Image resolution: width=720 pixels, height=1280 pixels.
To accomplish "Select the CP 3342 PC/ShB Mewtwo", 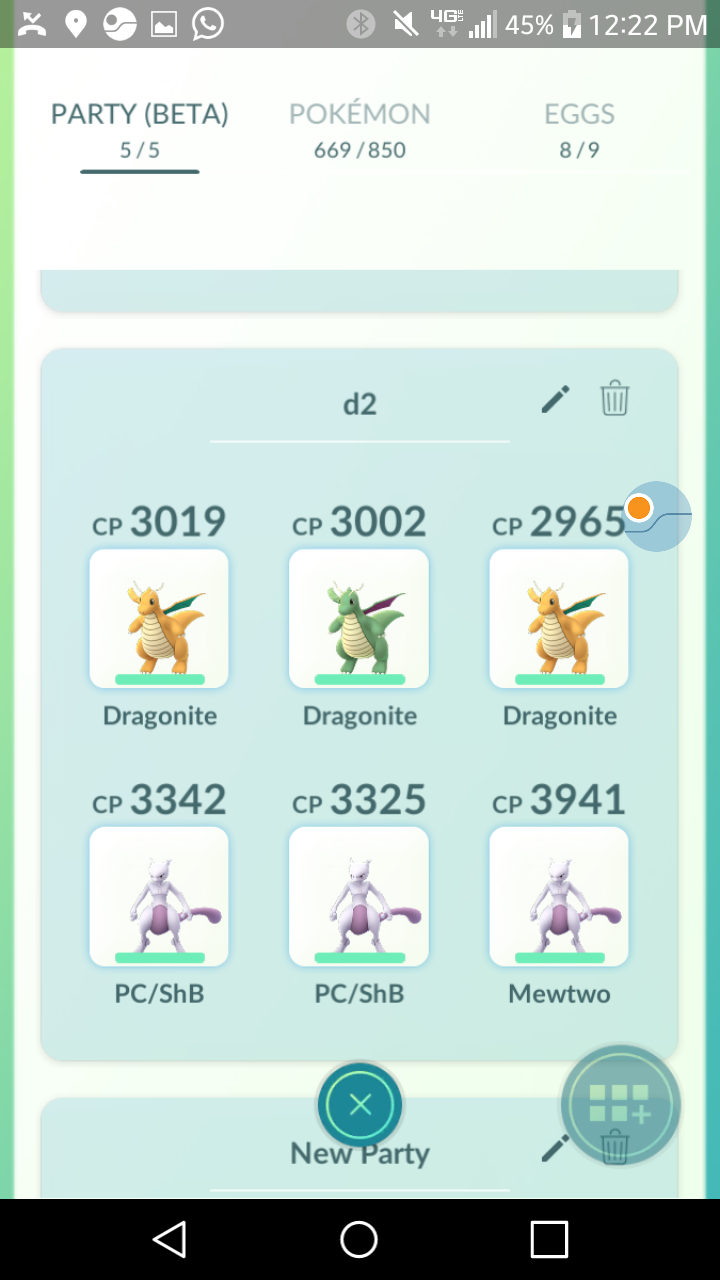I will pos(159,896).
